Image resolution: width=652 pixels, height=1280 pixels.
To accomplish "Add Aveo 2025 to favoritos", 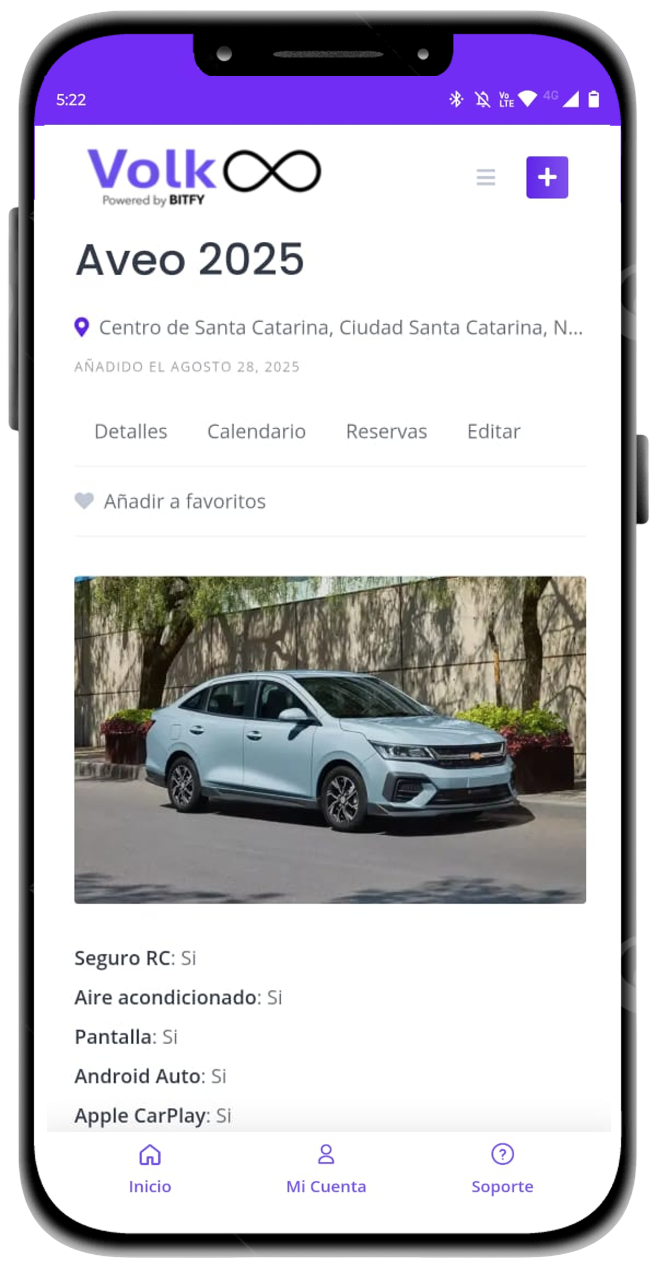I will pos(171,501).
